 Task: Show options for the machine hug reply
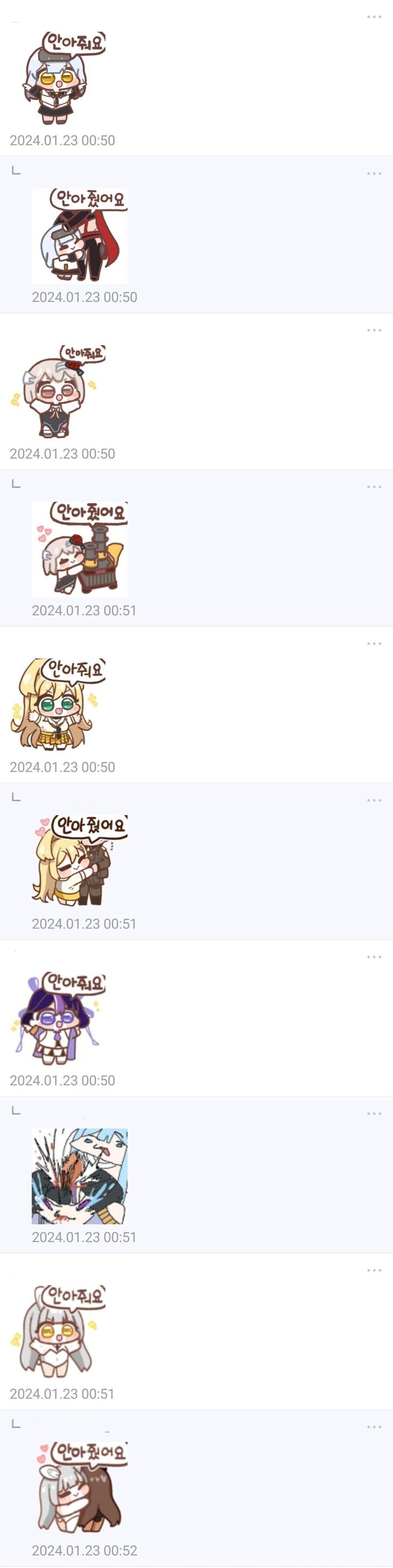tap(373, 487)
